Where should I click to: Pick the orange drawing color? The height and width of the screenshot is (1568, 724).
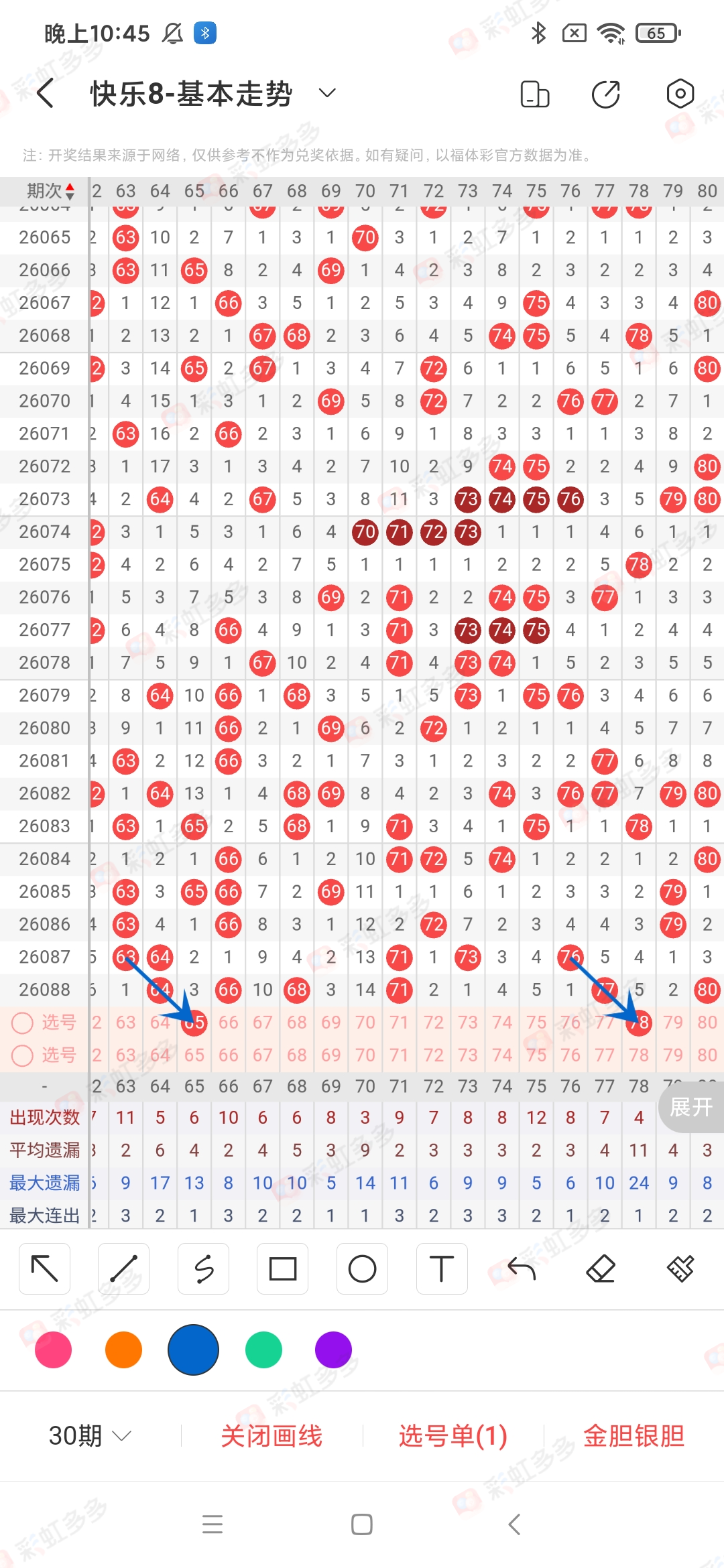(123, 1350)
